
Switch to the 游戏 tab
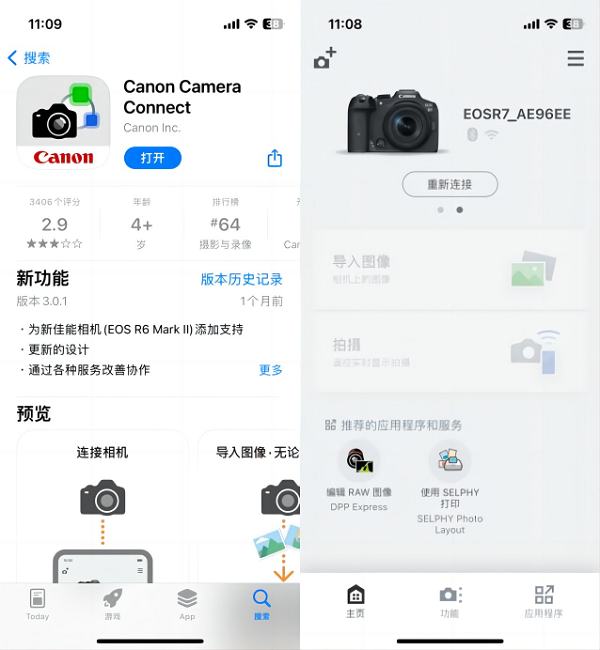[112, 604]
